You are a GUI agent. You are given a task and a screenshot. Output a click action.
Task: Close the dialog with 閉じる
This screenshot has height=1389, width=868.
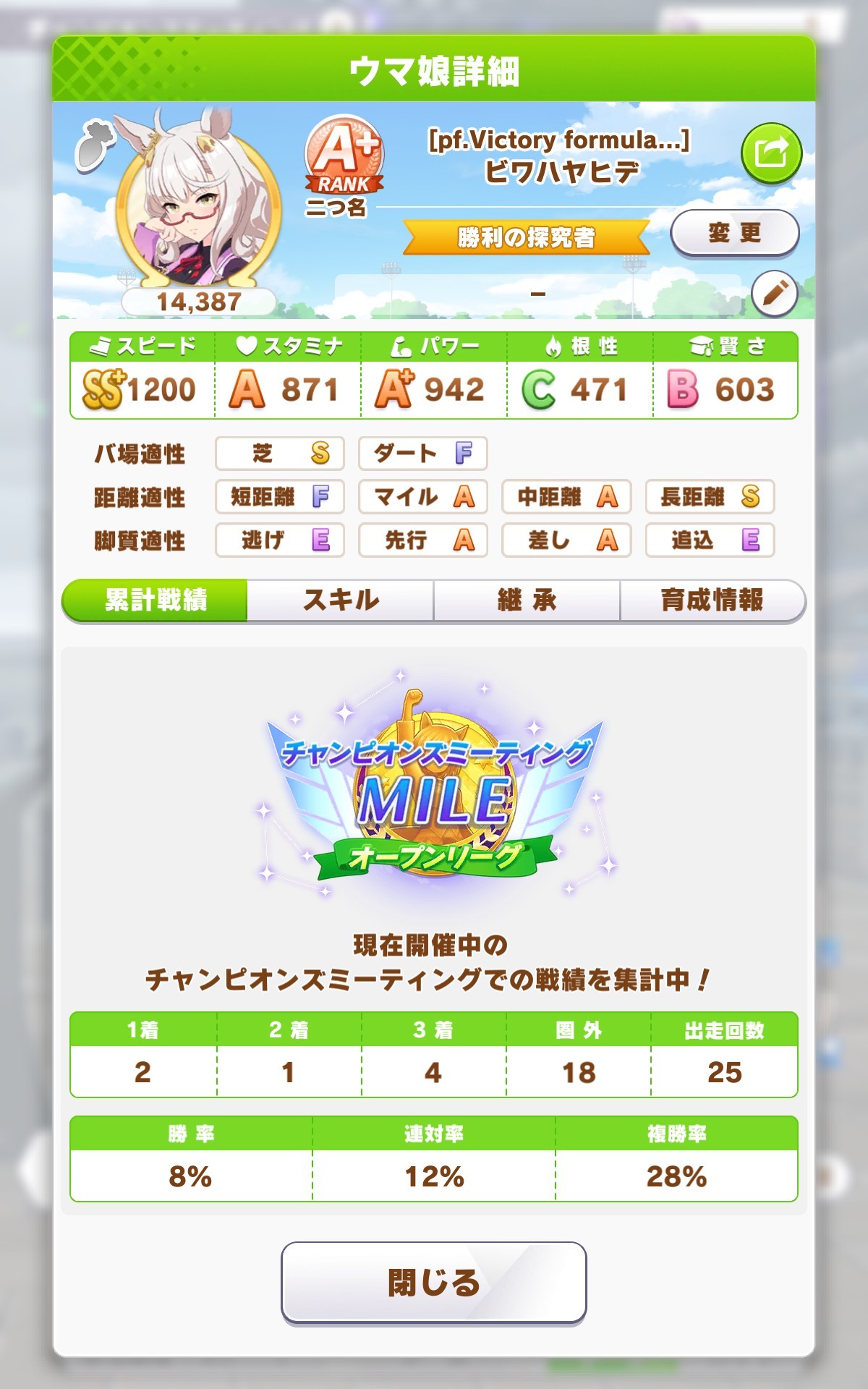click(433, 1282)
